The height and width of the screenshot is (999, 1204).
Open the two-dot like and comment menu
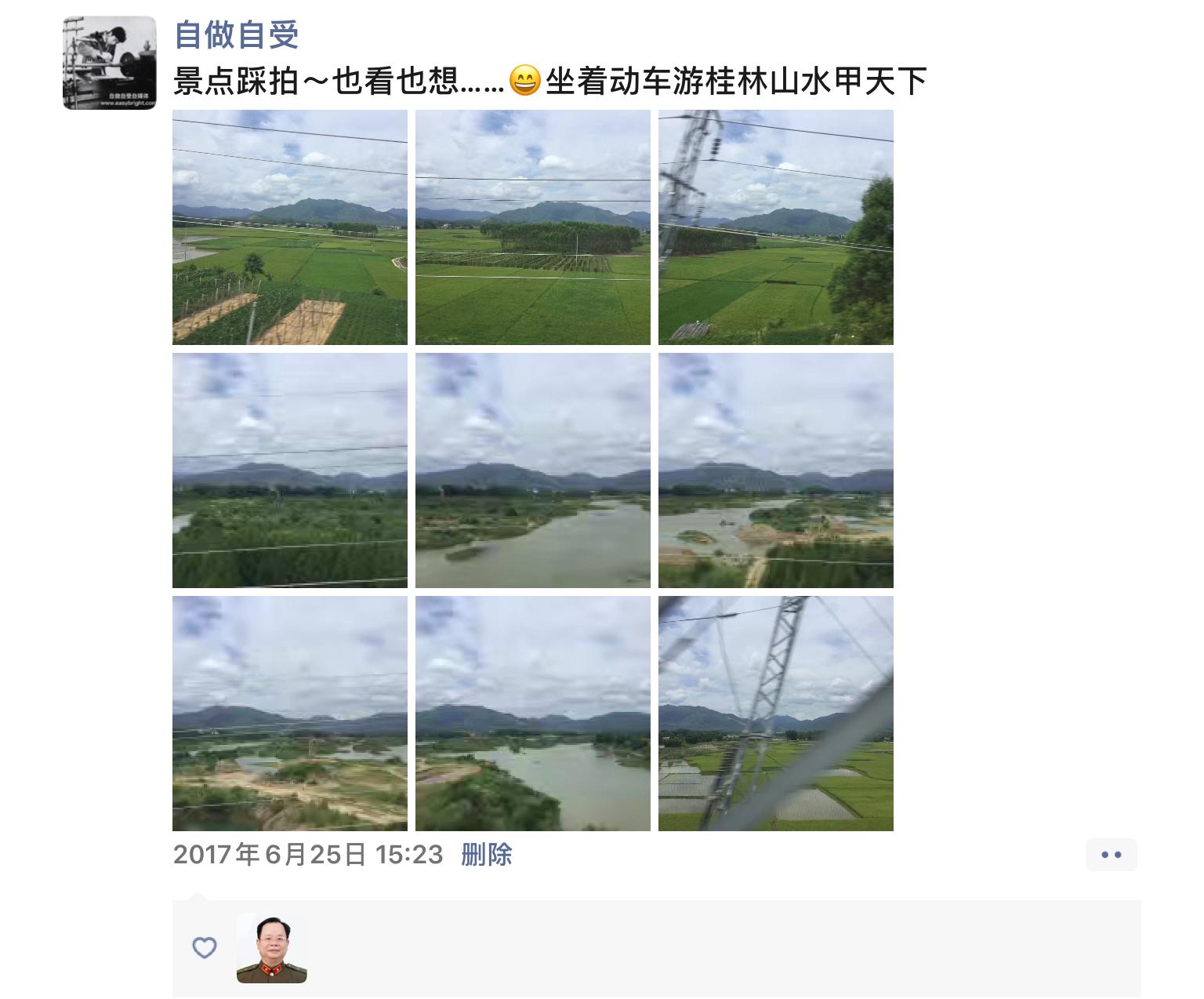click(x=1111, y=855)
